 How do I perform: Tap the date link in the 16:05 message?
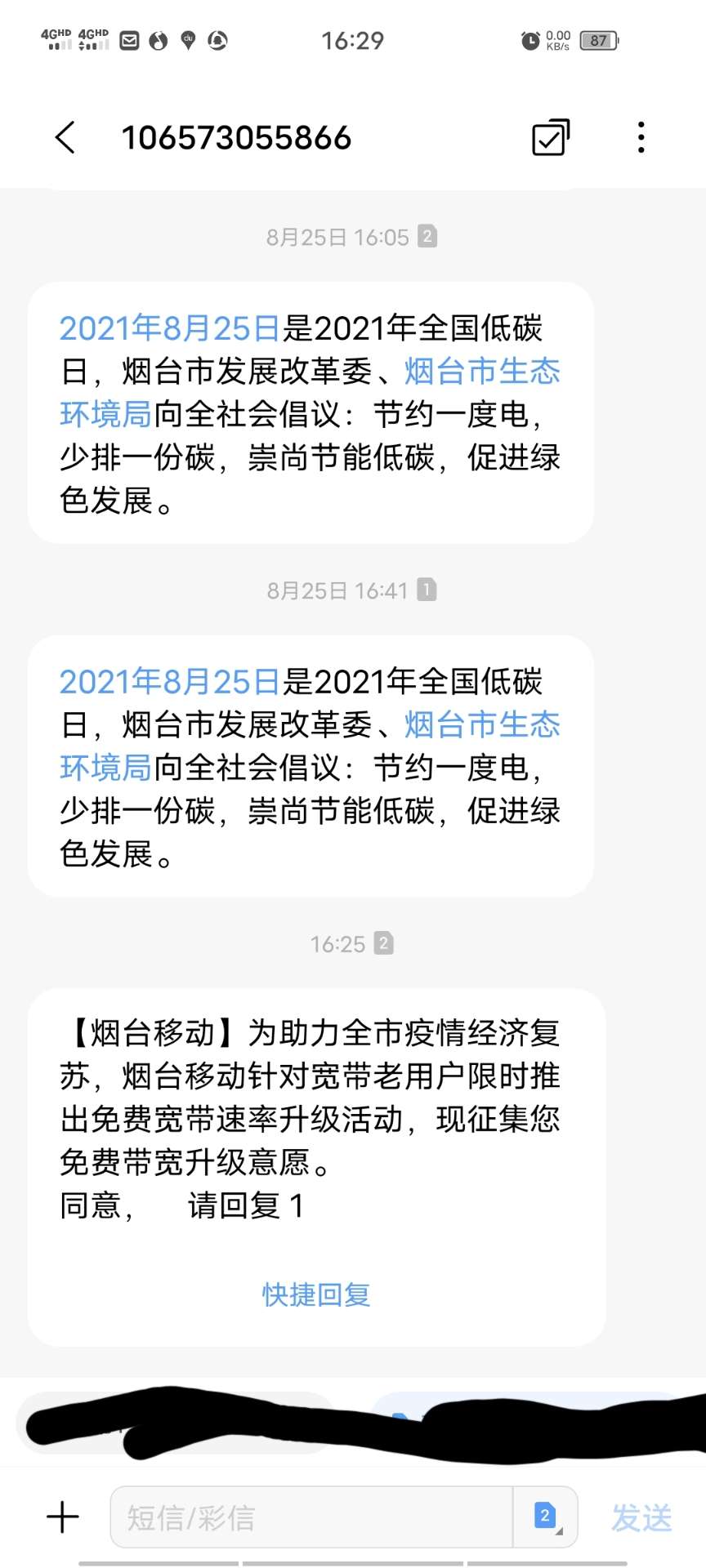170,328
